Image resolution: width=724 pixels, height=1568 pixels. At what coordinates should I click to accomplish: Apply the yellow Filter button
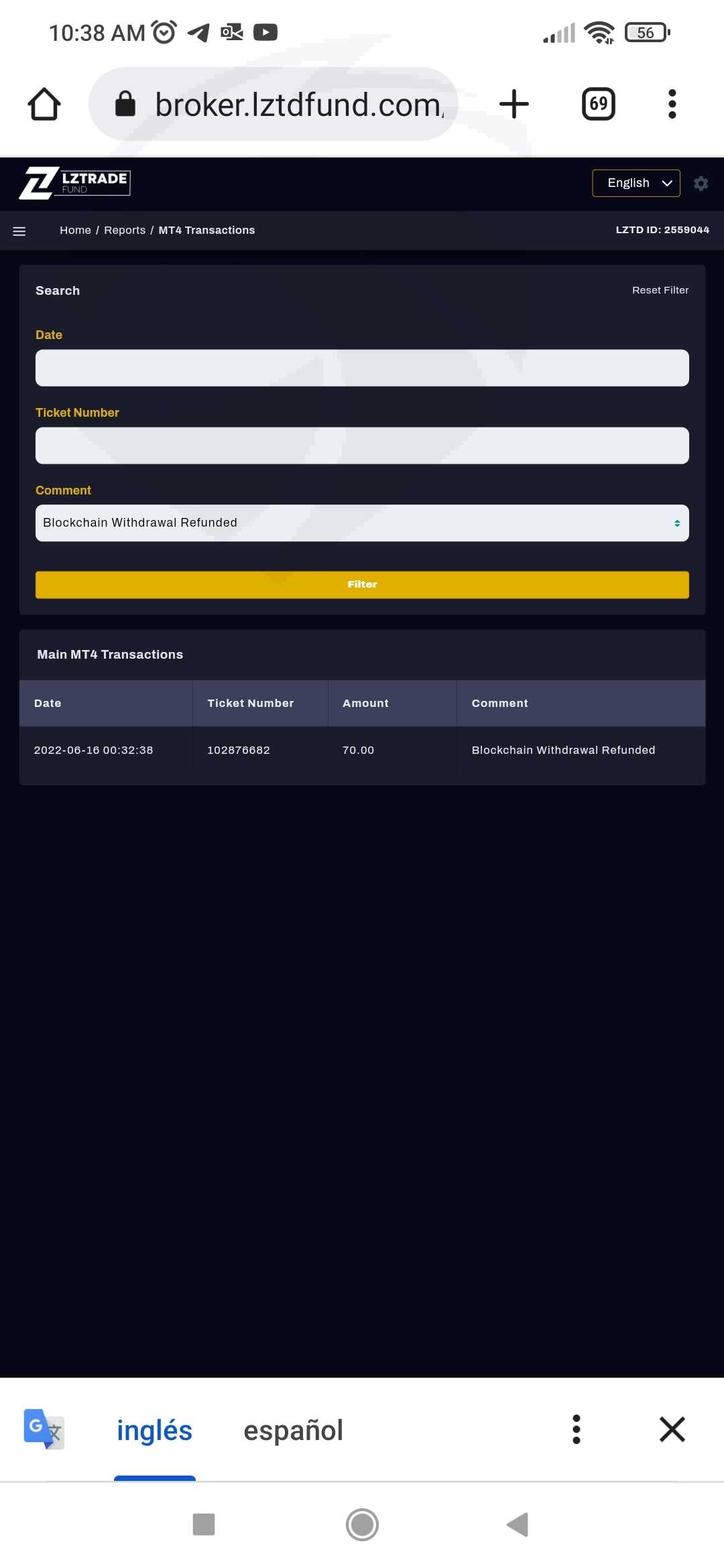(x=362, y=584)
